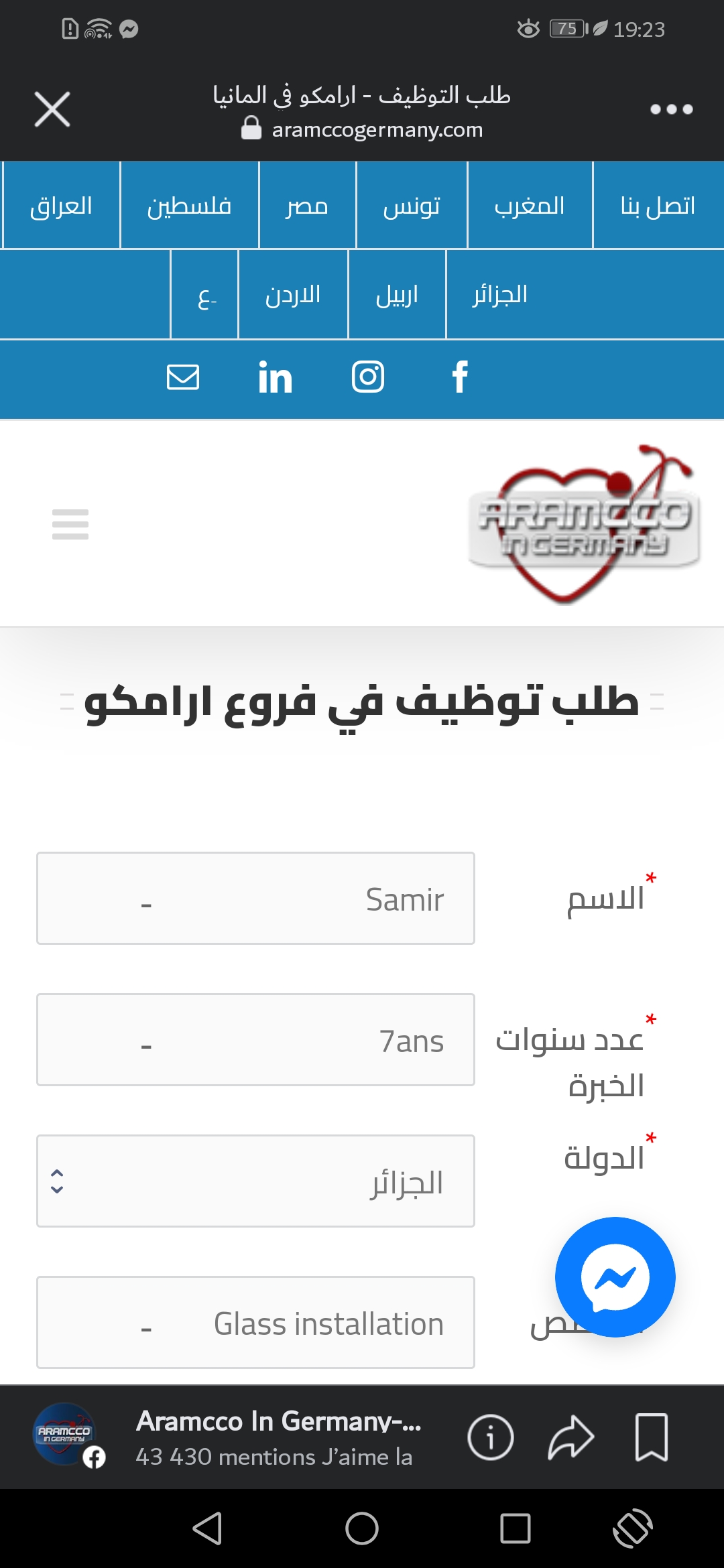The width and height of the screenshot is (724, 1568).
Task: Open the Messenger chat bubble
Action: (615, 1277)
